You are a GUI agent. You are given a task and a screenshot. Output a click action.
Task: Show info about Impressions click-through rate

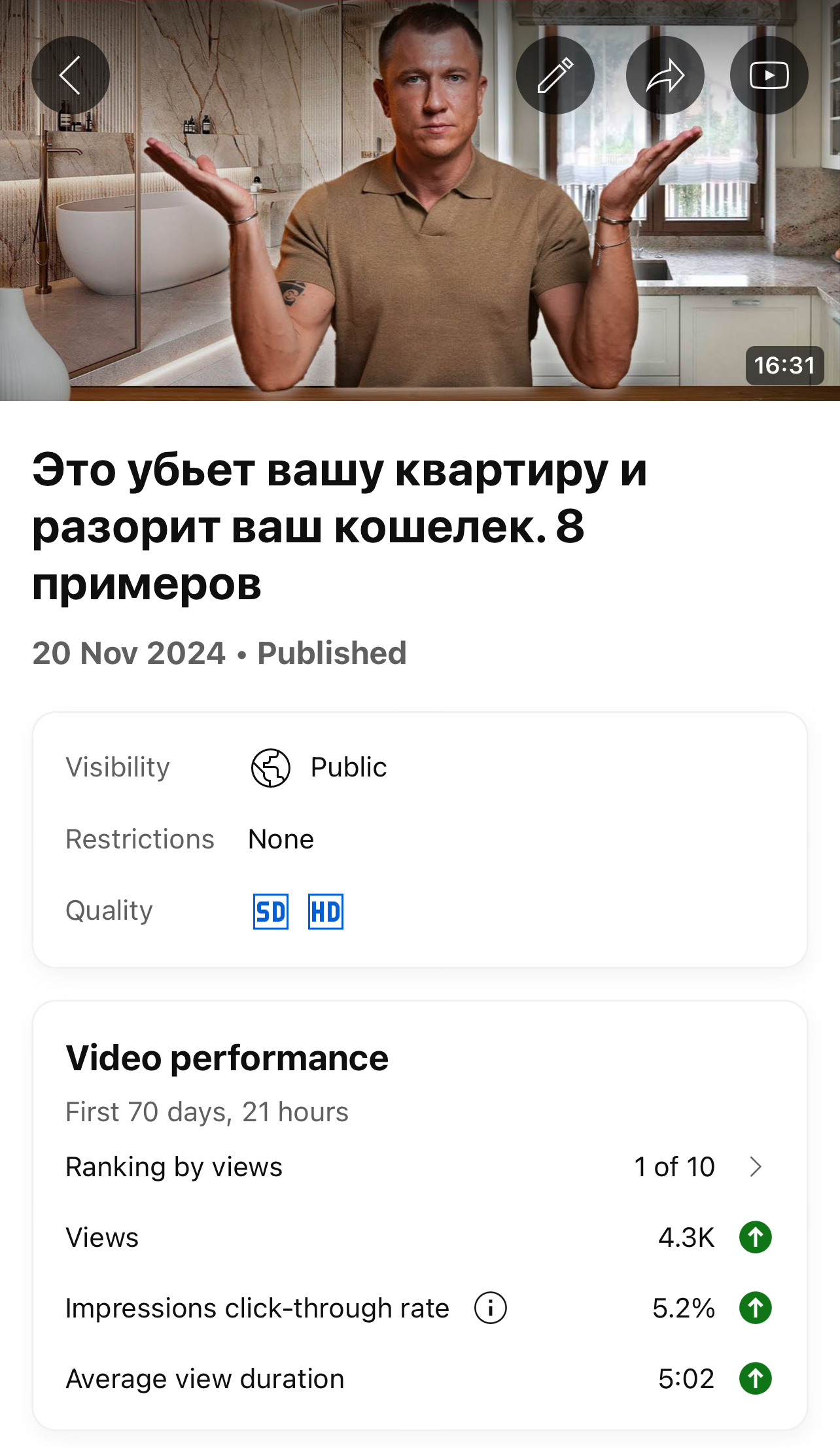click(x=490, y=1308)
